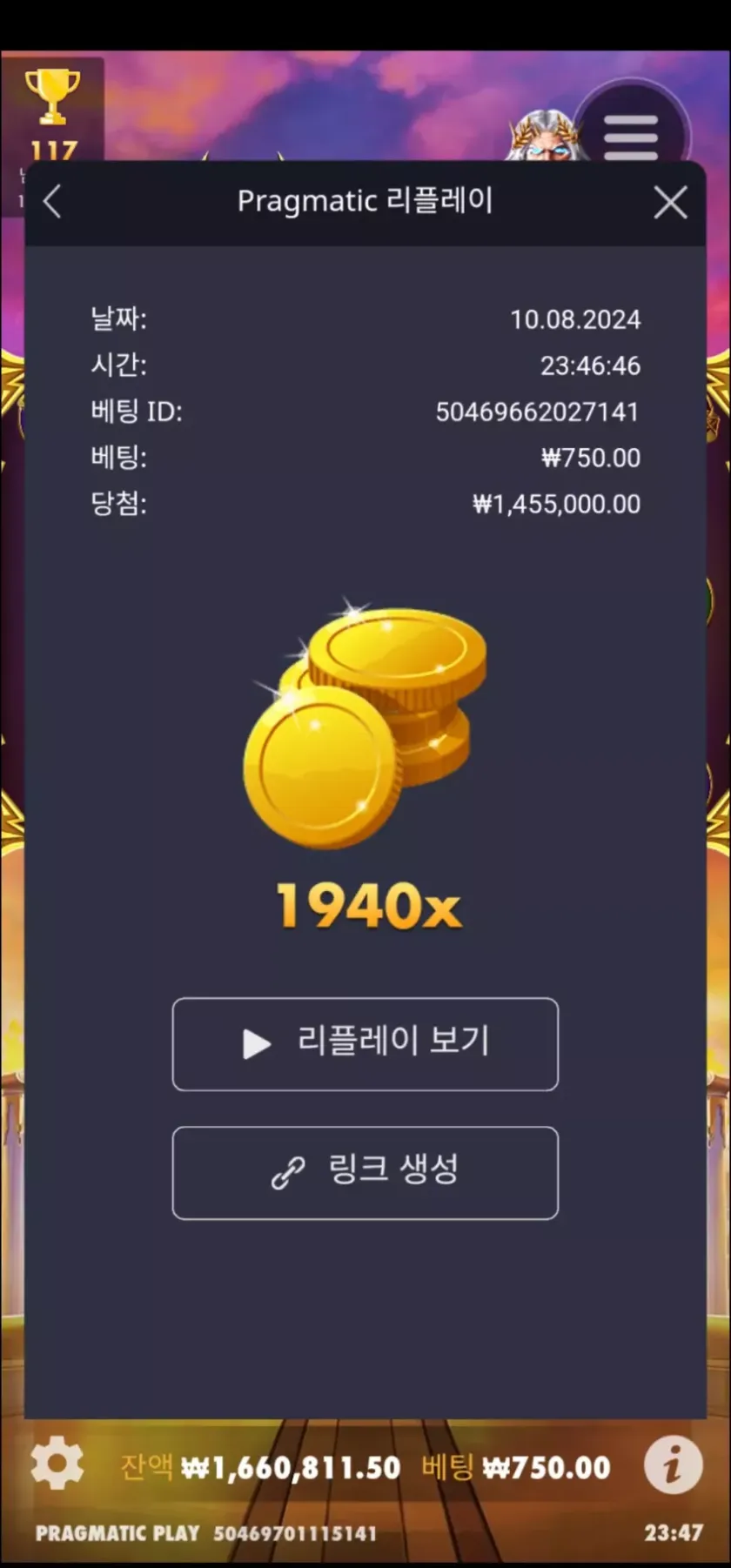Image resolution: width=731 pixels, height=1568 pixels.
Task: Open the game info button
Action: click(673, 1464)
